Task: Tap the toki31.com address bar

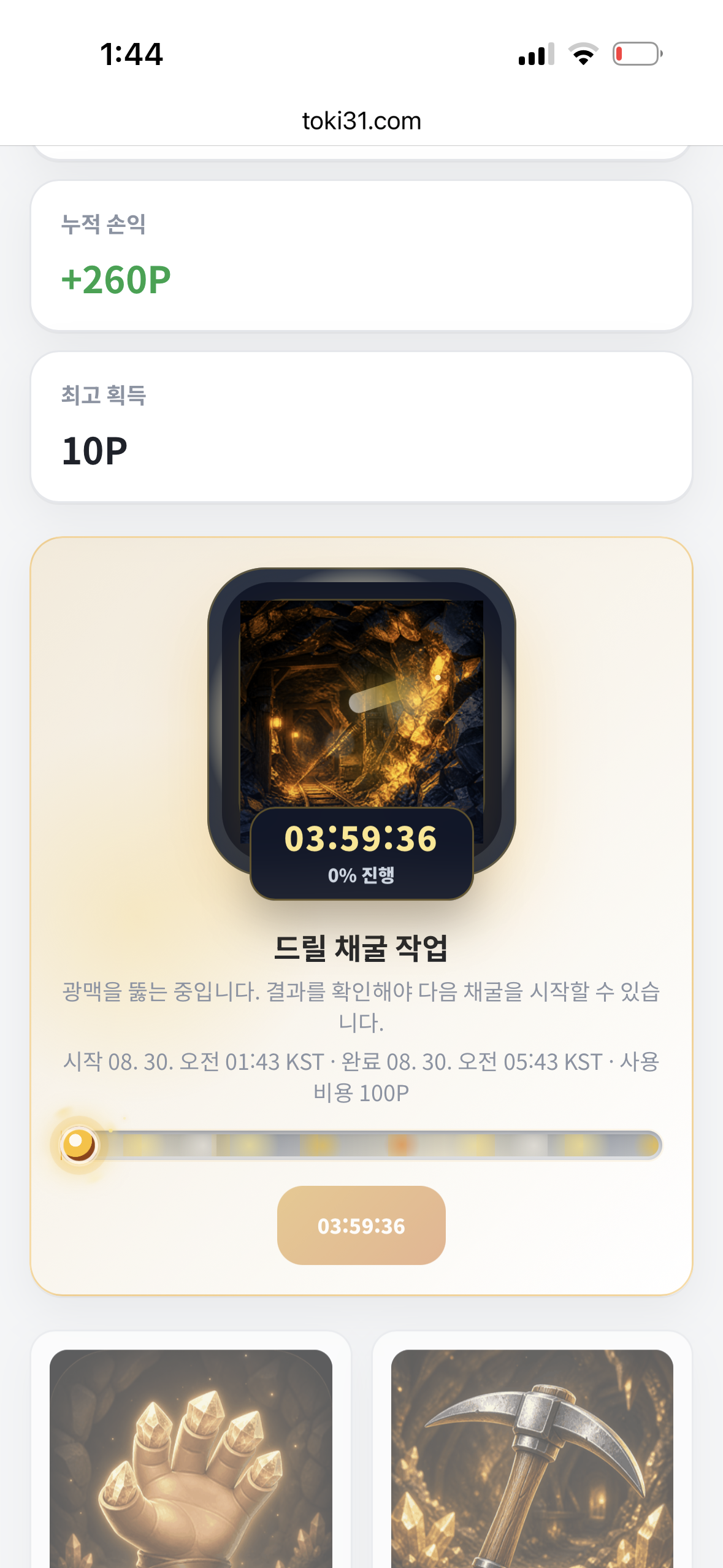Action: (x=361, y=121)
